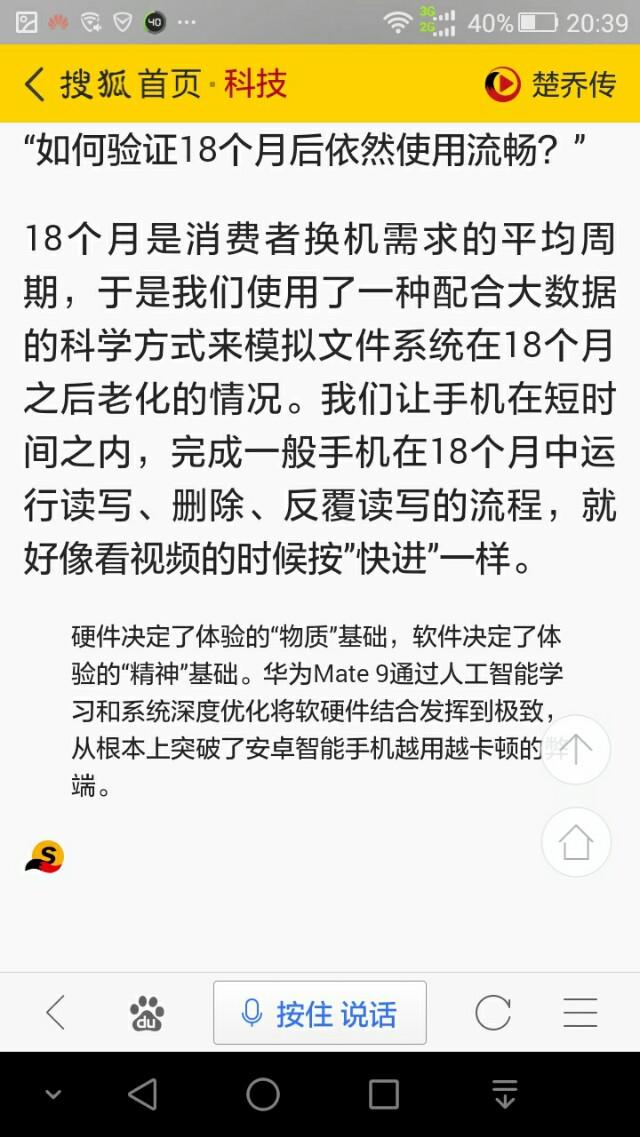The image size is (640, 1137).
Task: Go back with the browser toolbar arrow
Action: 56,1012
